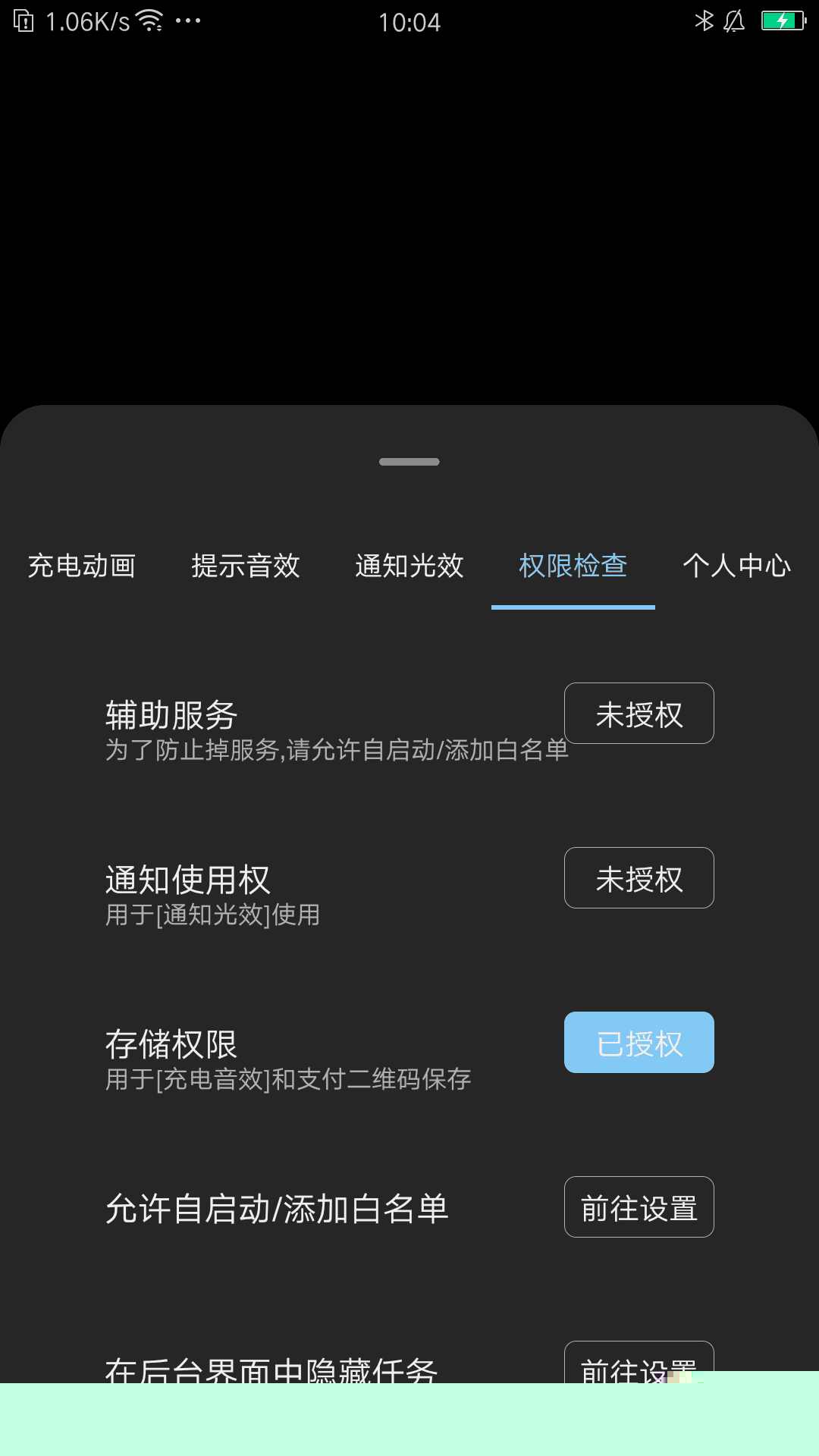Authorize 辅助服务 via its 未授权 button
This screenshot has width=819, height=1456.
point(639,714)
